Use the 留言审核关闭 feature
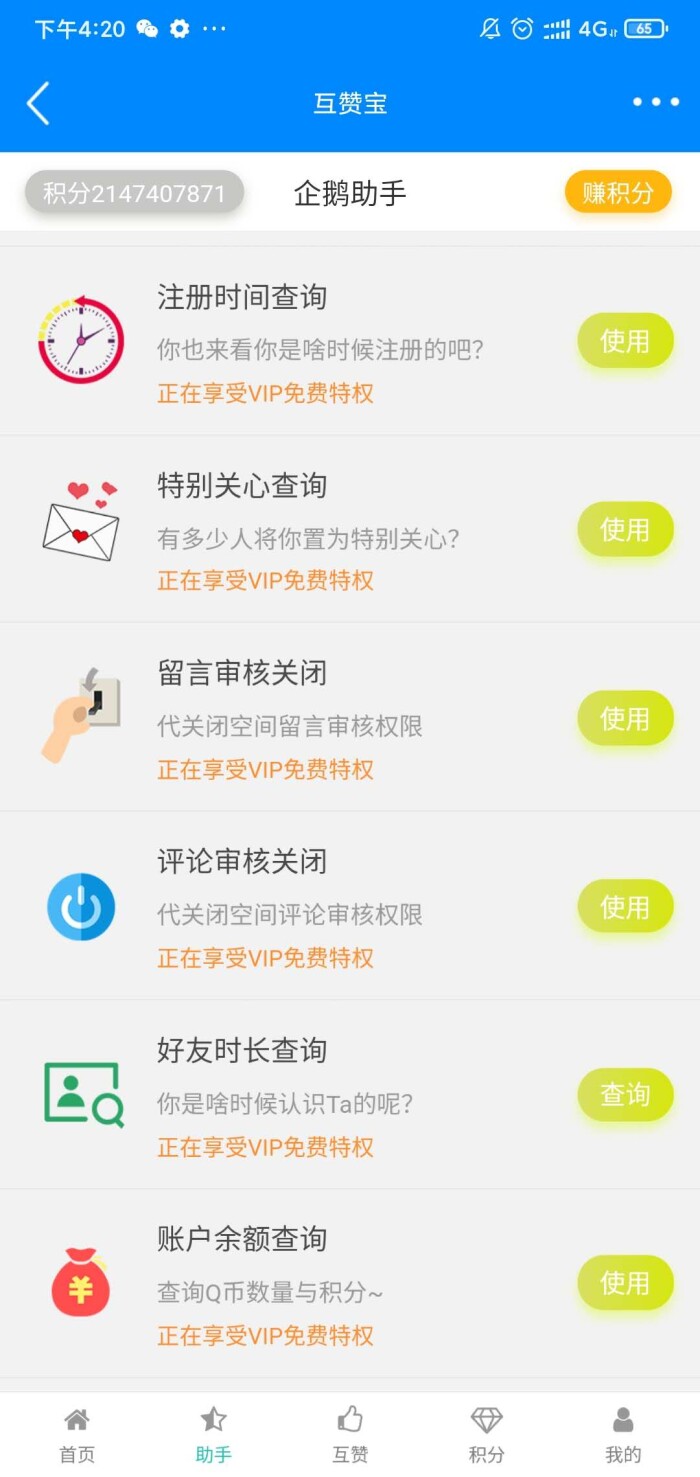This screenshot has width=700, height=1477. [625, 718]
